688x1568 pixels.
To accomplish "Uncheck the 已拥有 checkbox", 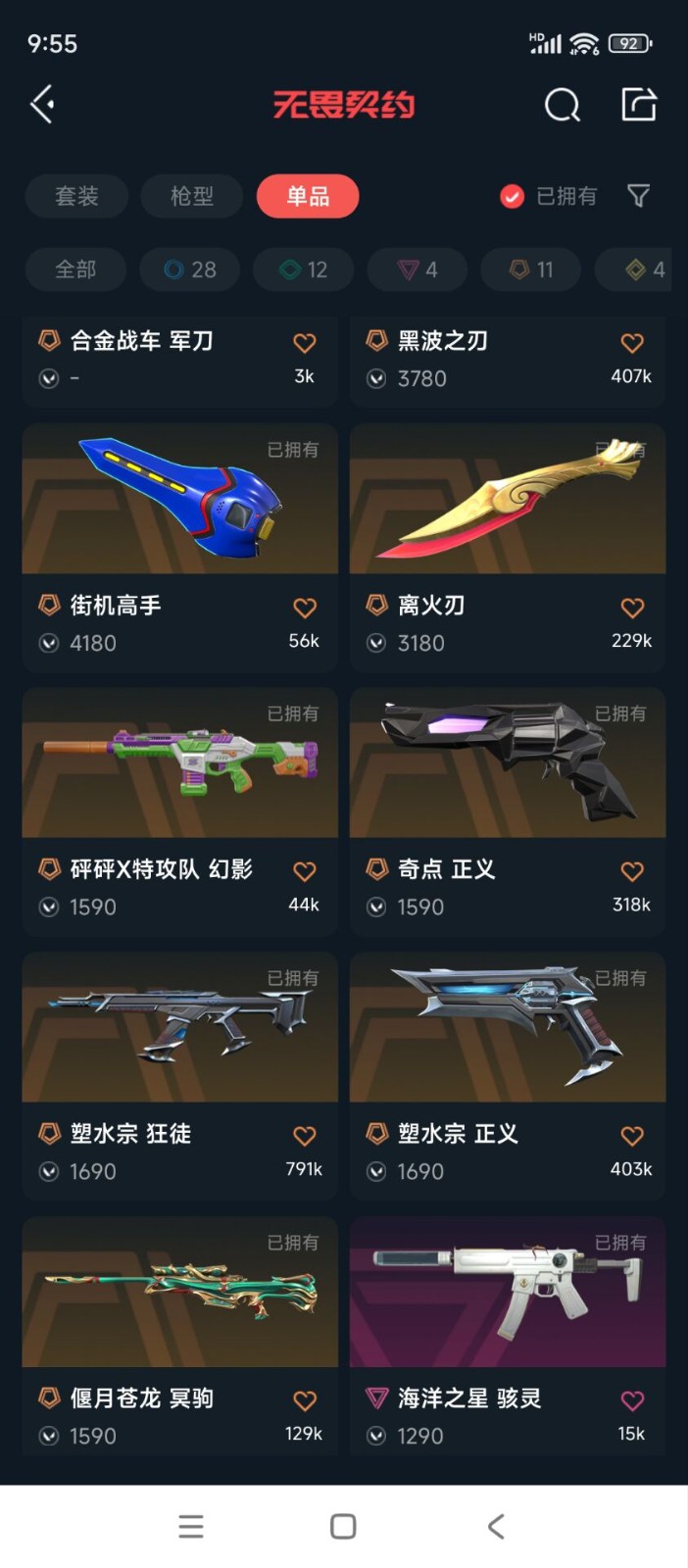I will tap(512, 197).
